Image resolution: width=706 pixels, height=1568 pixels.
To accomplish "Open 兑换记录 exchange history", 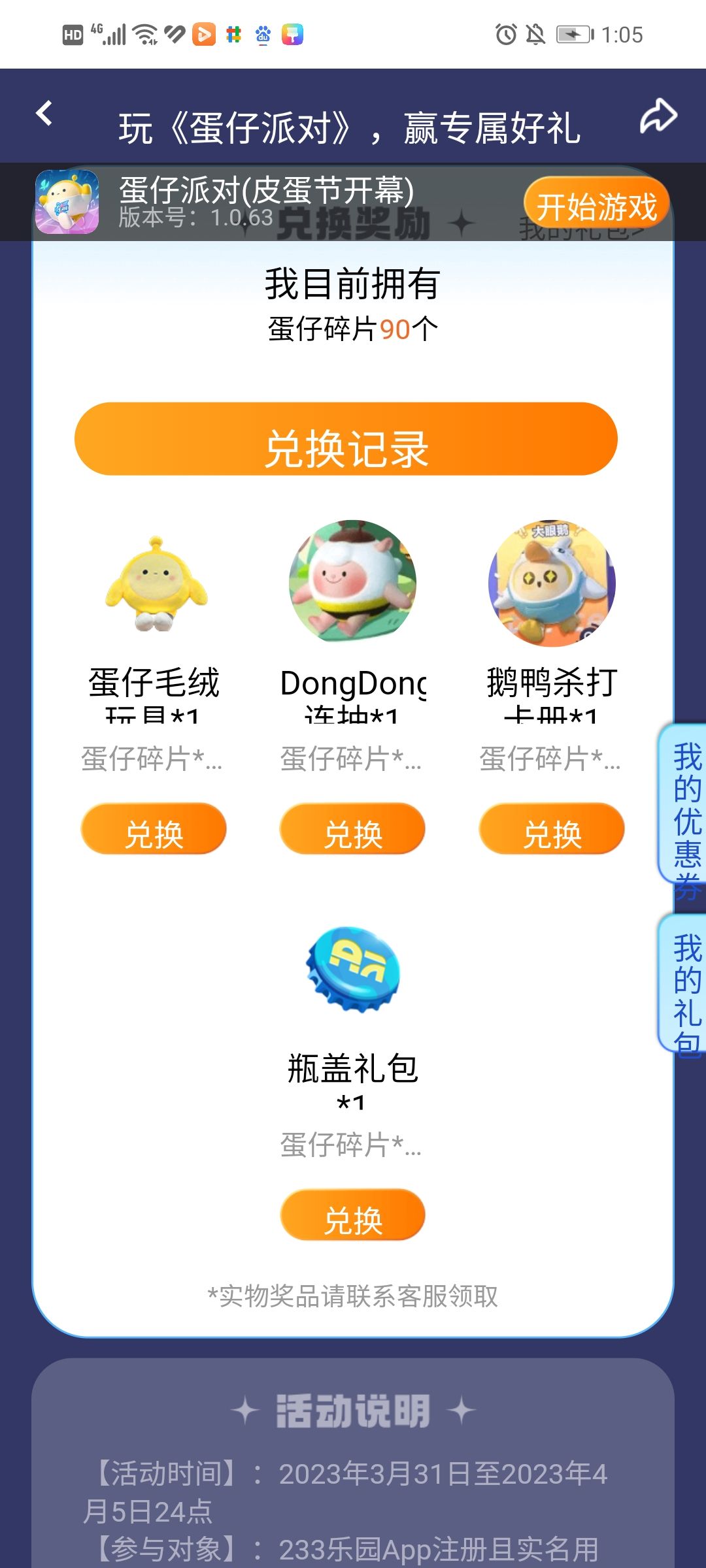I will [346, 440].
